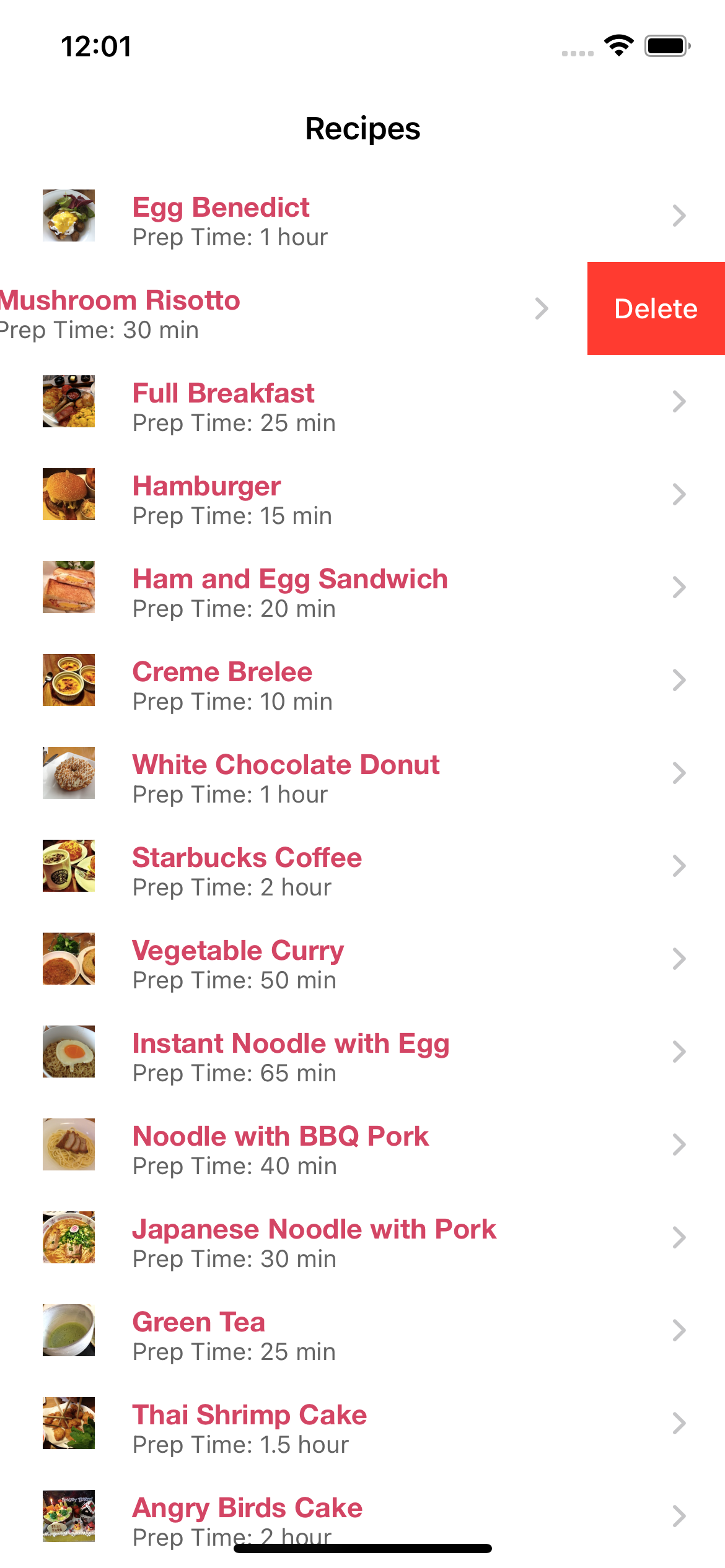Open White Chocolate Donut recipe
725x1568 pixels.
[362, 773]
